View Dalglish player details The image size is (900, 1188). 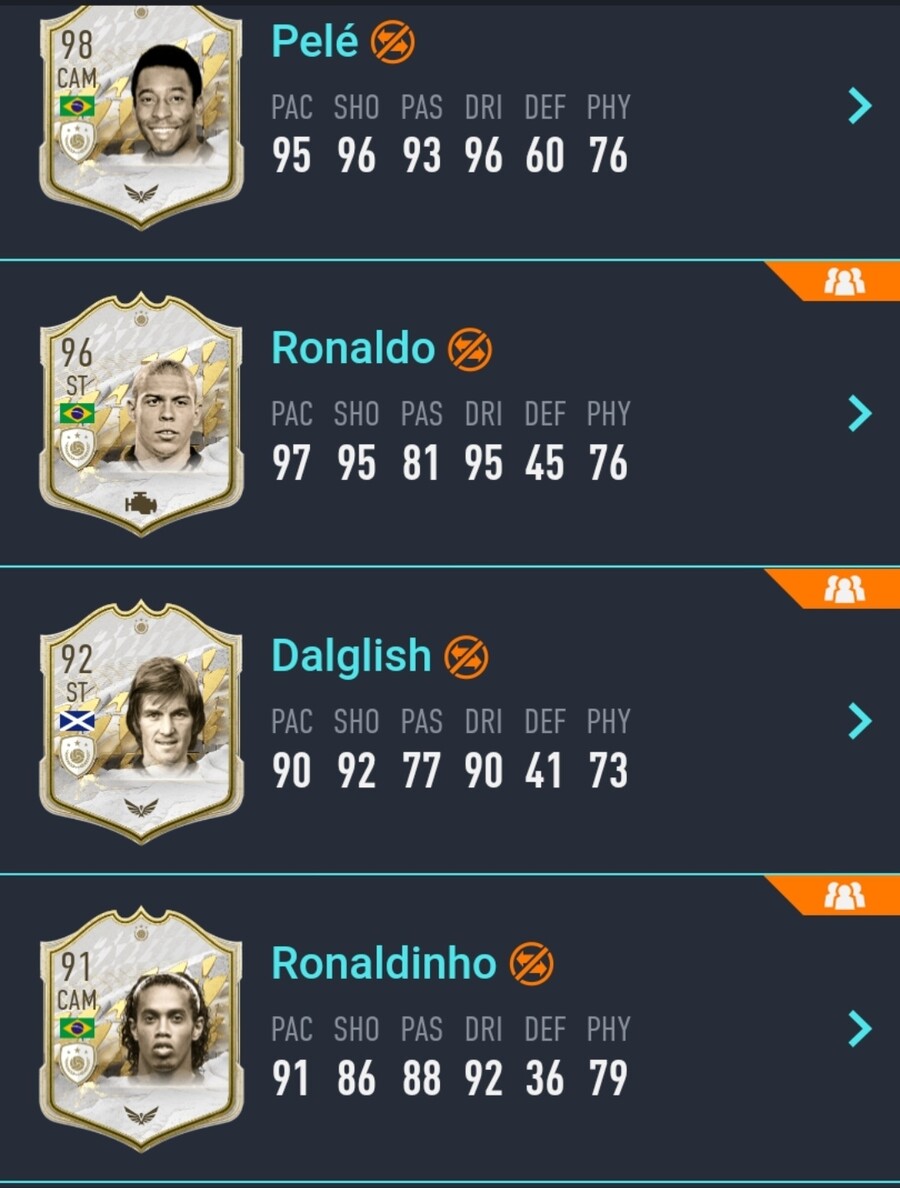(450, 722)
